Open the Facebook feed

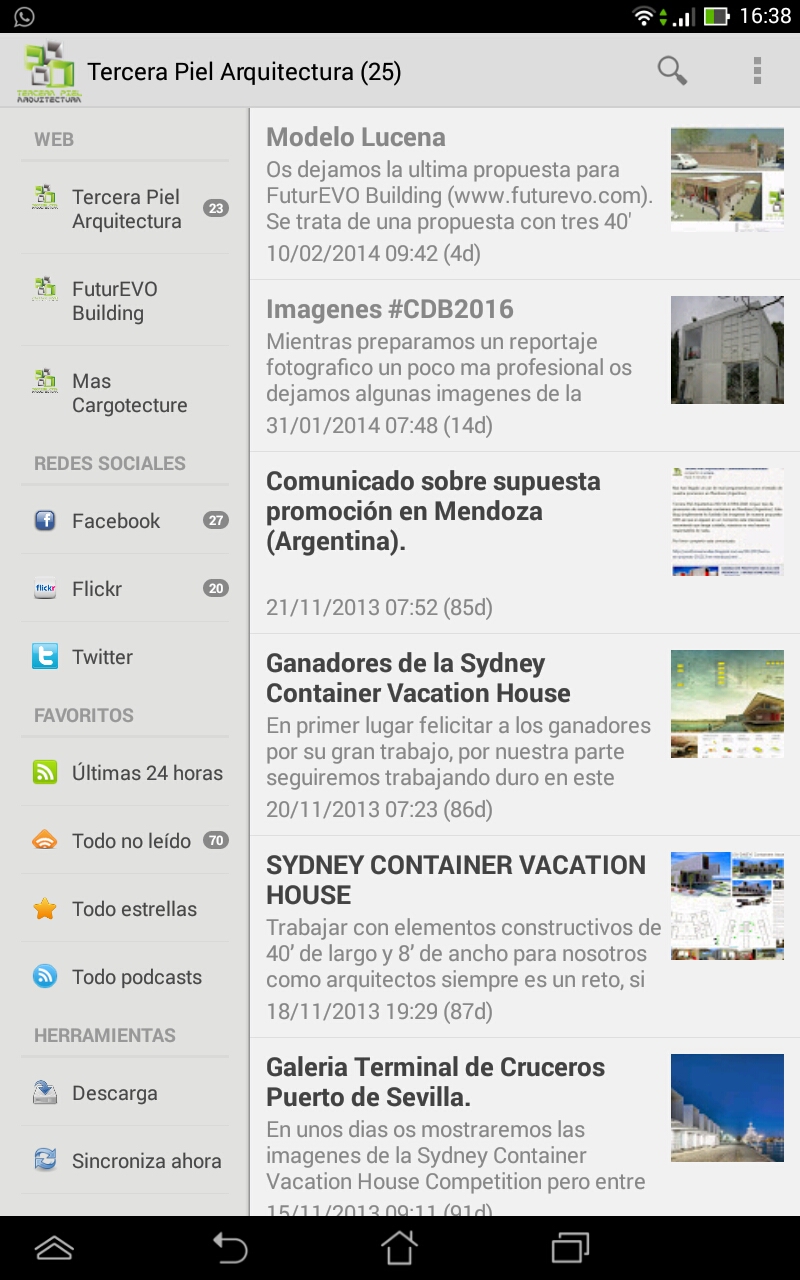(x=116, y=521)
